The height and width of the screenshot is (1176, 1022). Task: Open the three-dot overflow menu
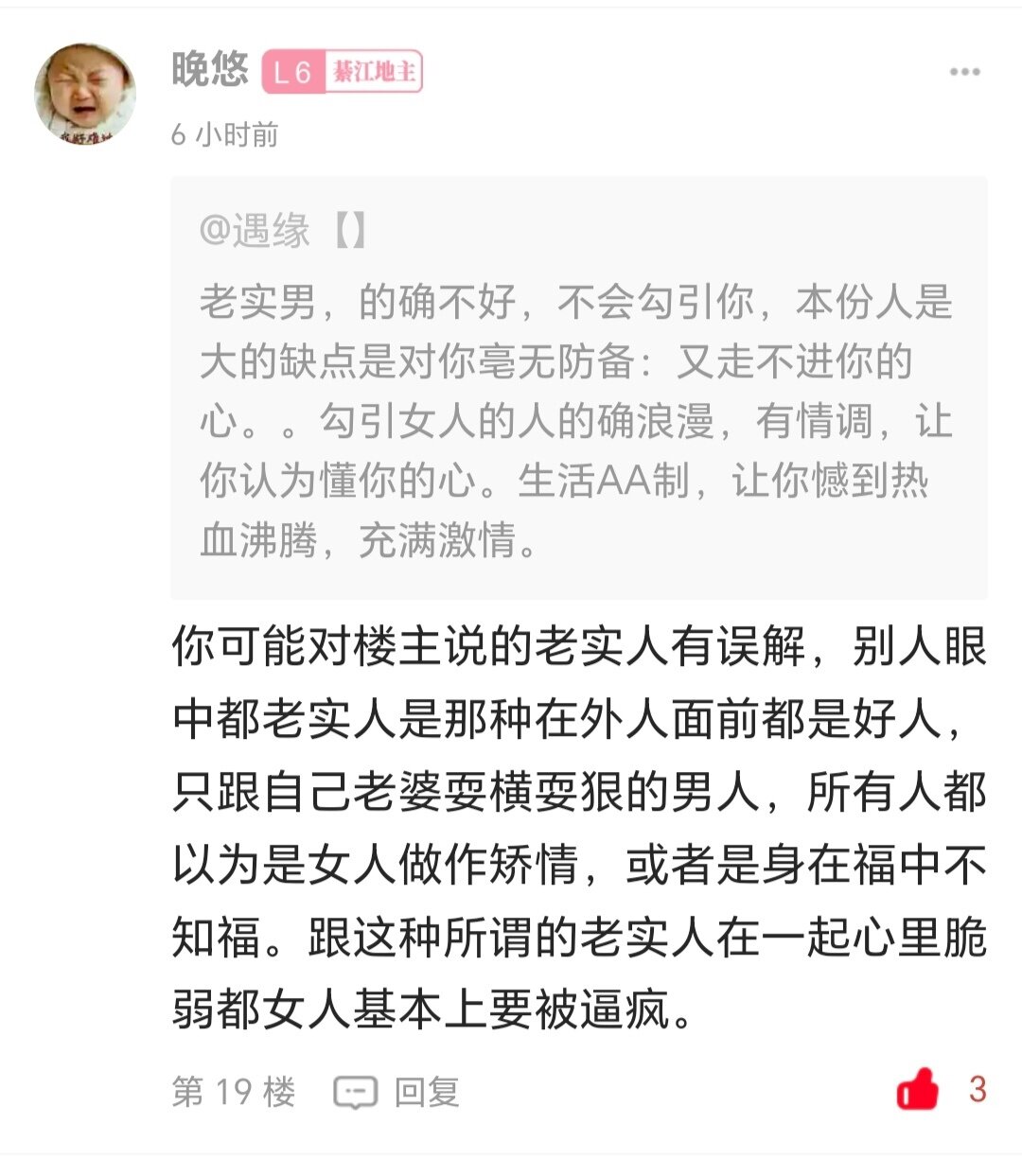pos(964,73)
